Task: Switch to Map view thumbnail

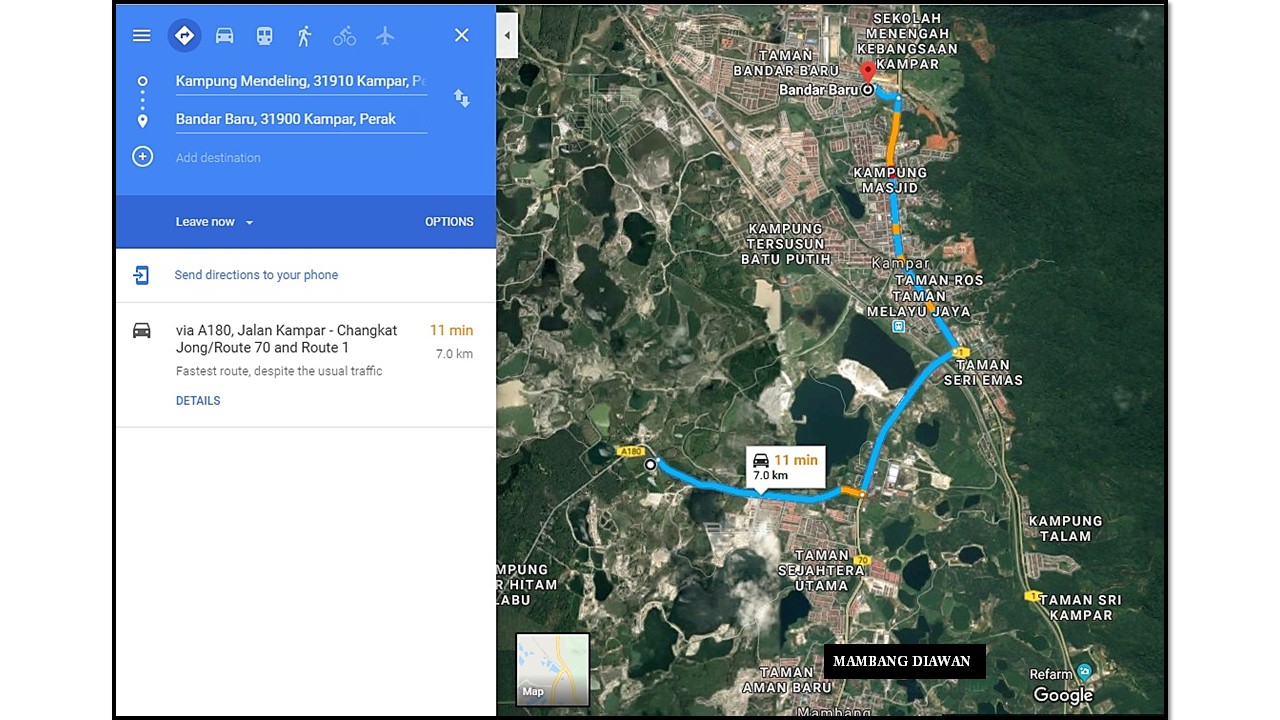Action: 552,669
